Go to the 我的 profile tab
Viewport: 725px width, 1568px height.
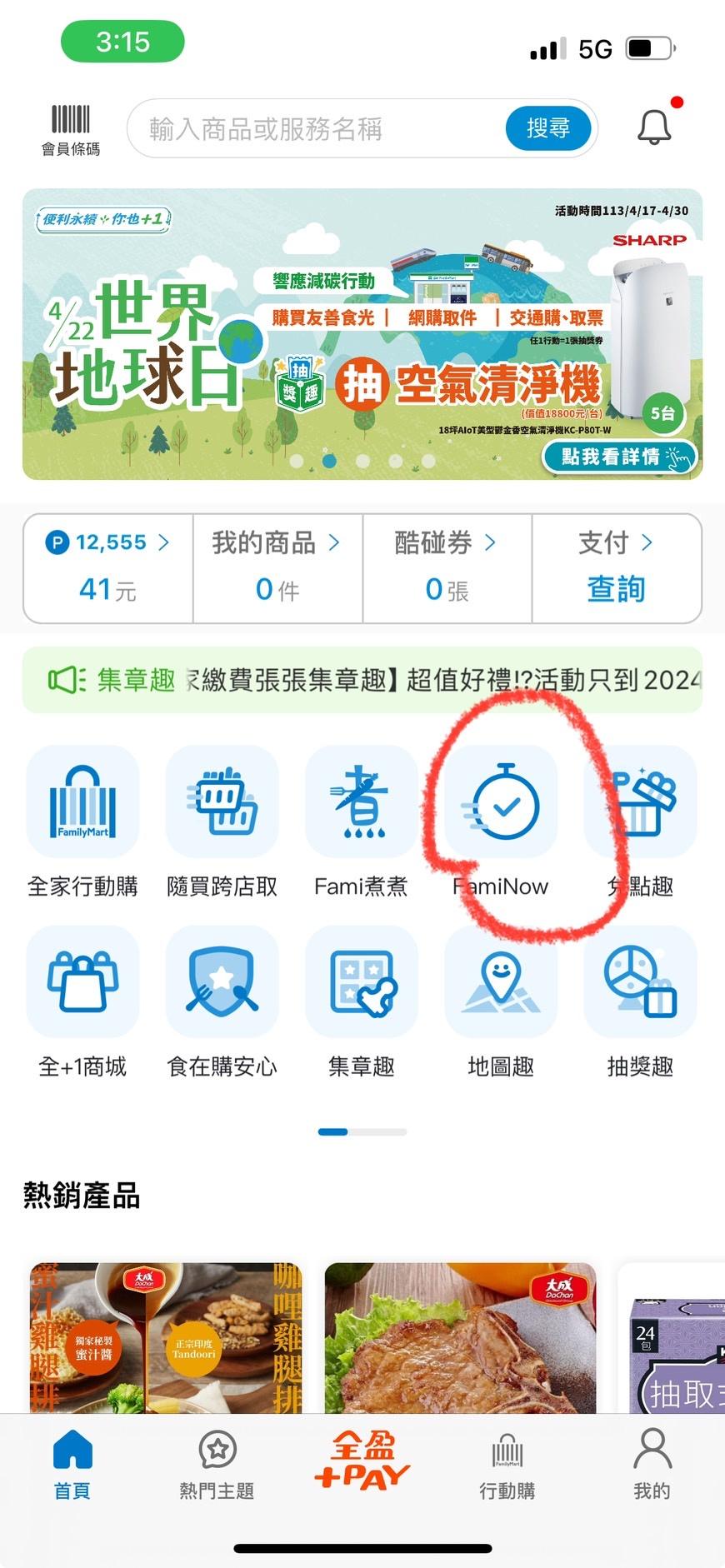click(652, 1466)
